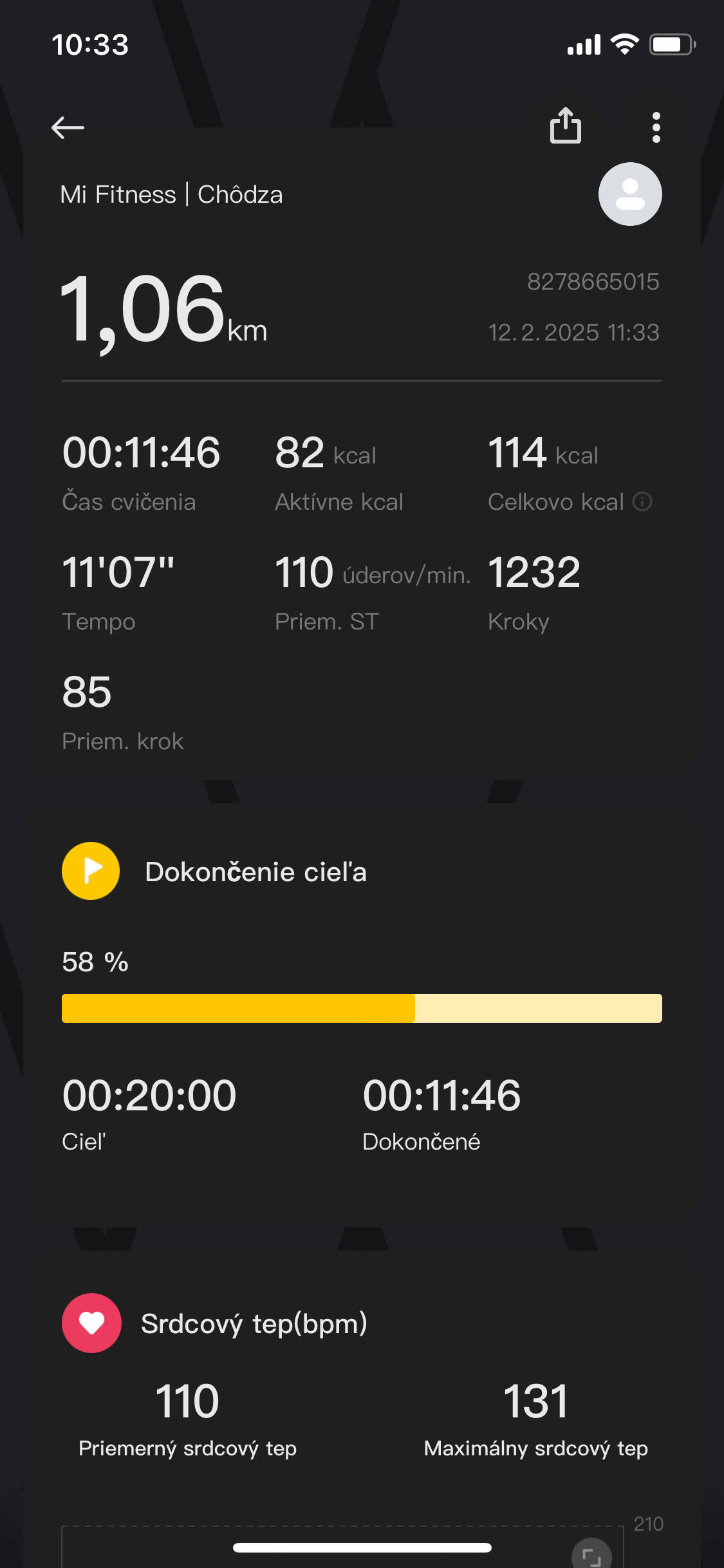
Task: Open the three-dot overflow menu
Action: coord(656,127)
